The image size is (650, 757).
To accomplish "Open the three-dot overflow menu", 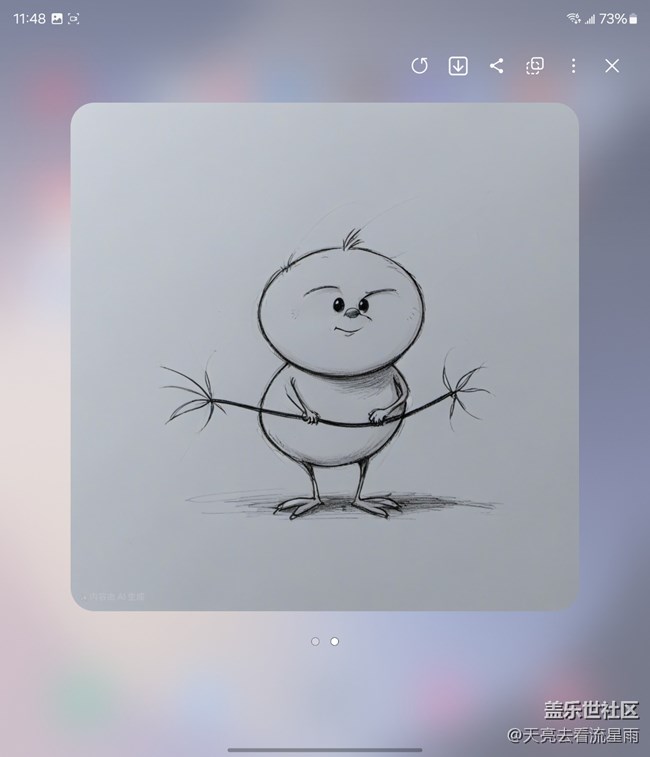I will tap(573, 66).
